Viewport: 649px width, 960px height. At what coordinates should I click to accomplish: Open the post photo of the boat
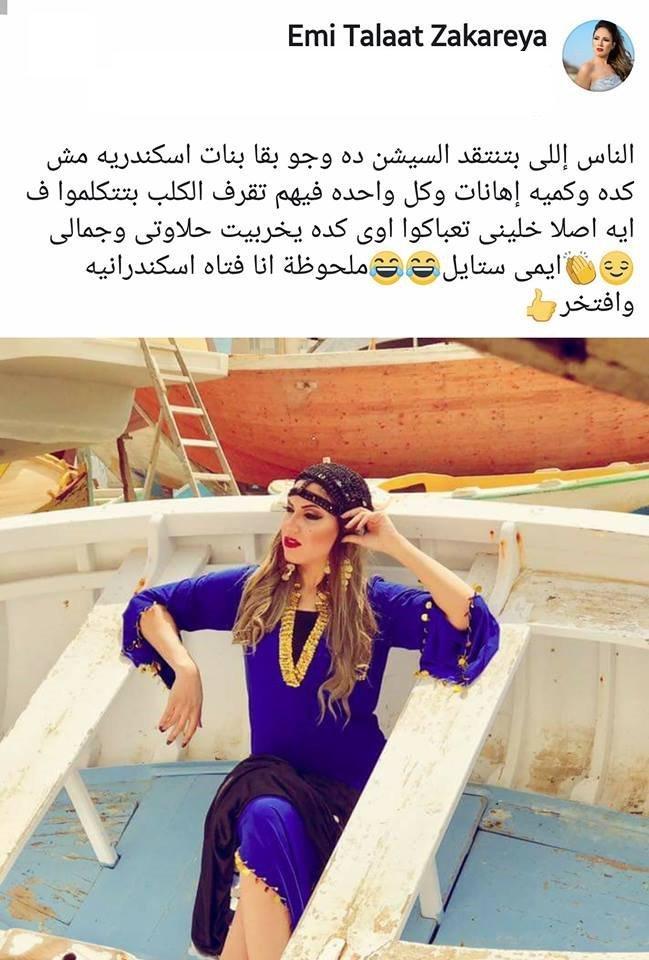coord(324,648)
